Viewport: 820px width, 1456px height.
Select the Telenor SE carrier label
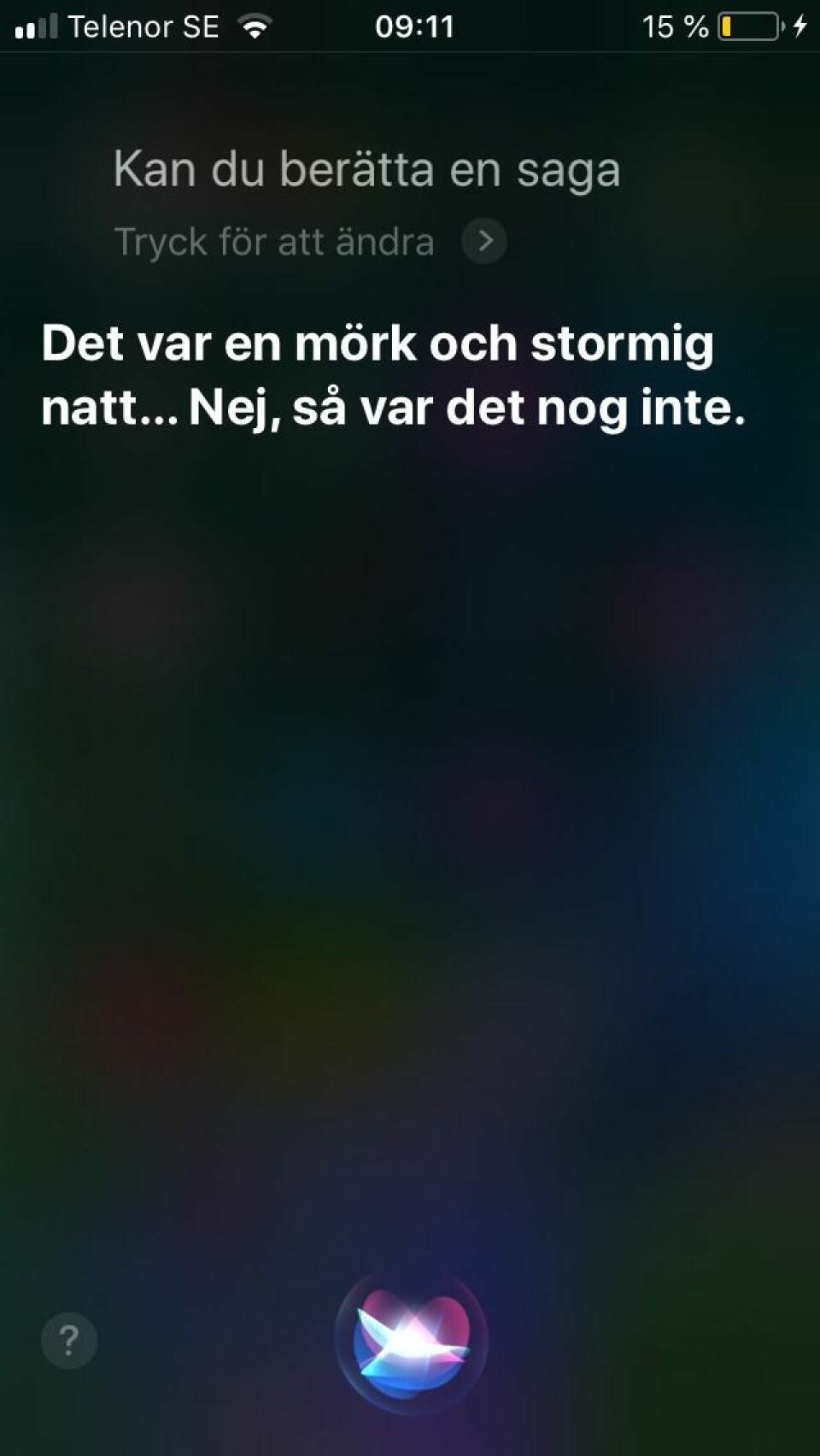click(143, 26)
